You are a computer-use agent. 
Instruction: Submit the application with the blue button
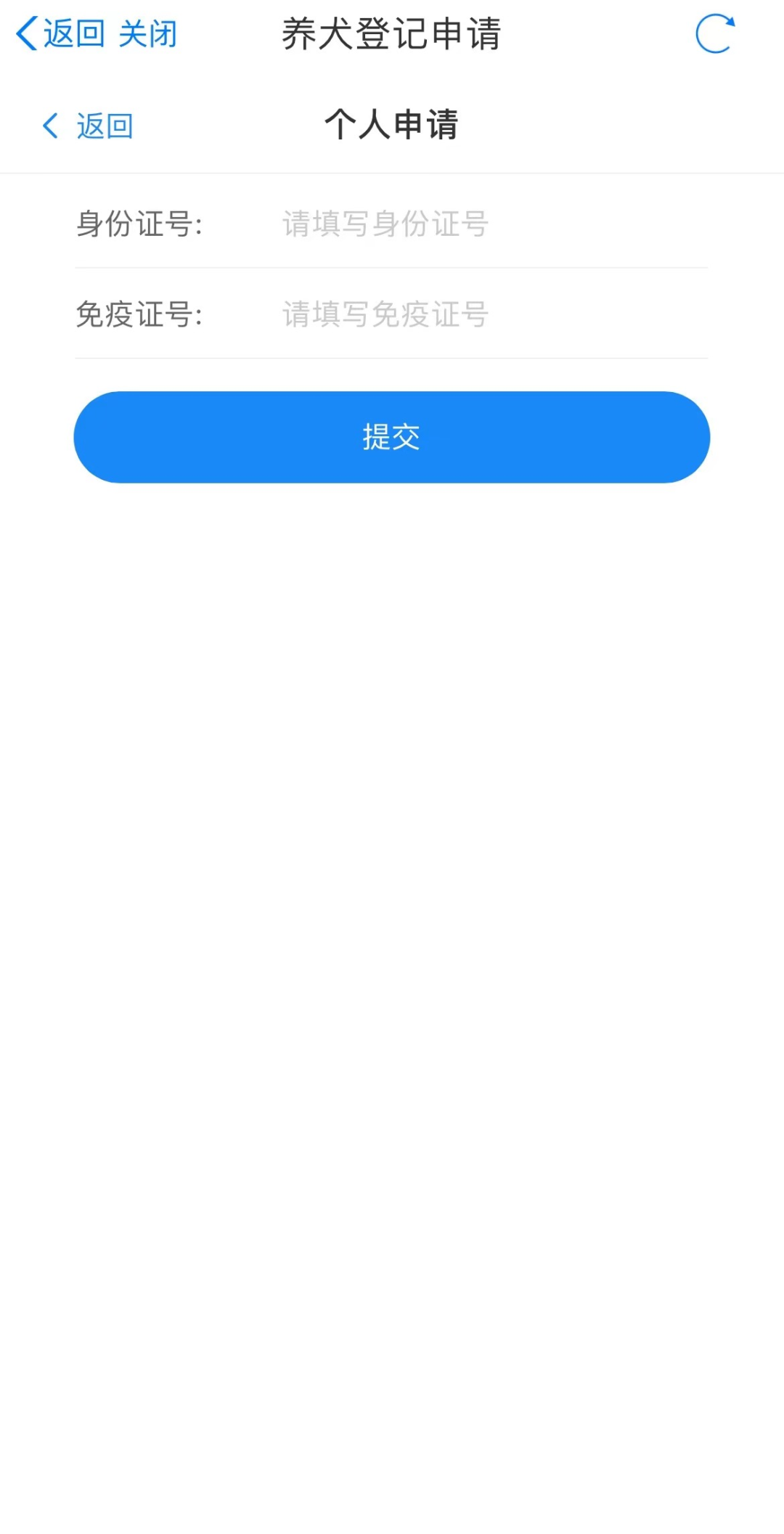click(x=392, y=436)
